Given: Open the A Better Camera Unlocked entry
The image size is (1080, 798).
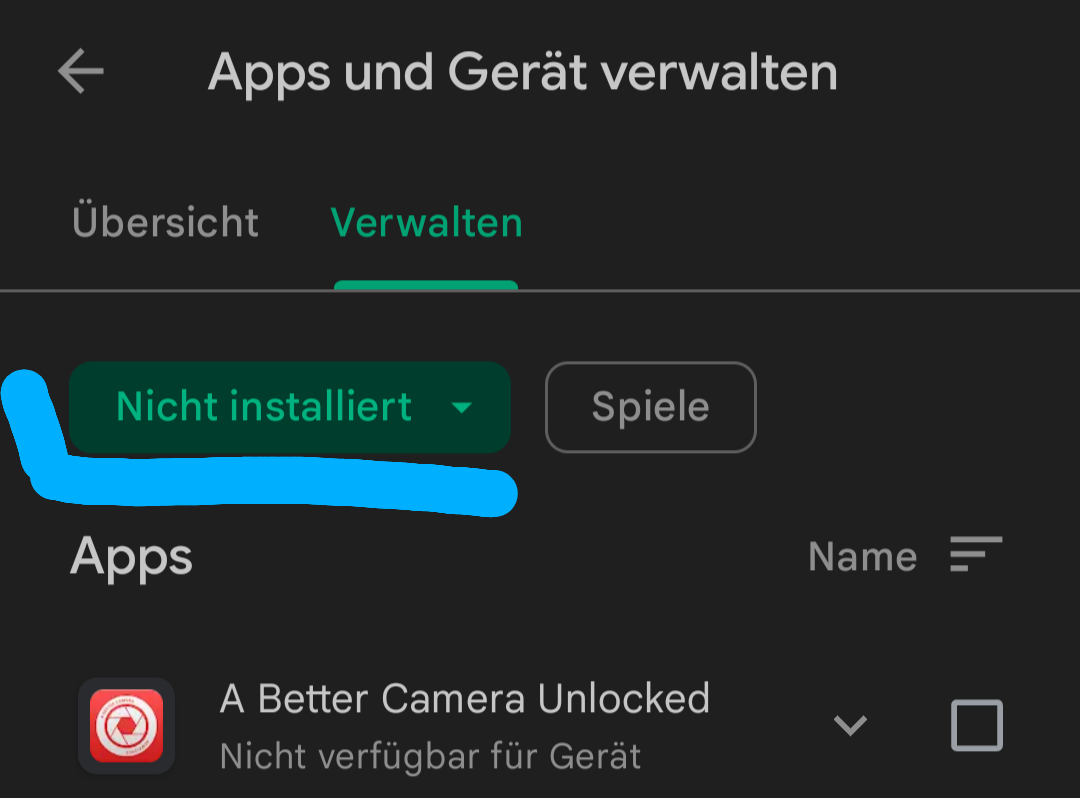Looking at the screenshot, I should point(464,724).
